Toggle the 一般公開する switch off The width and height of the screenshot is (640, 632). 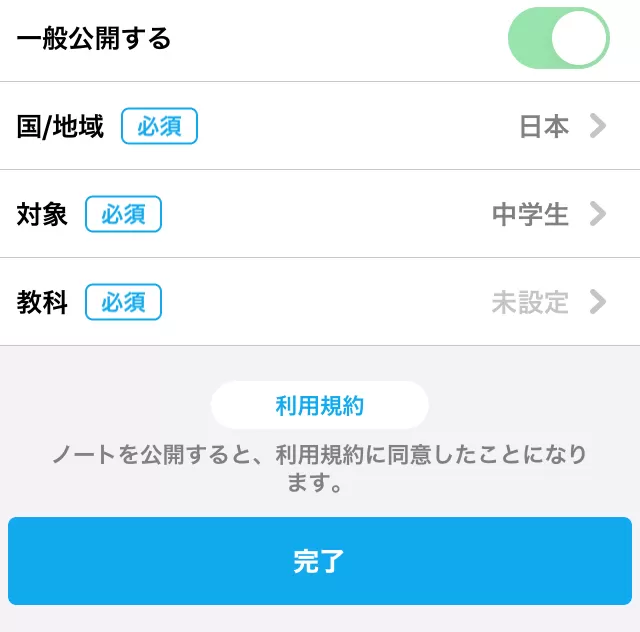558,39
